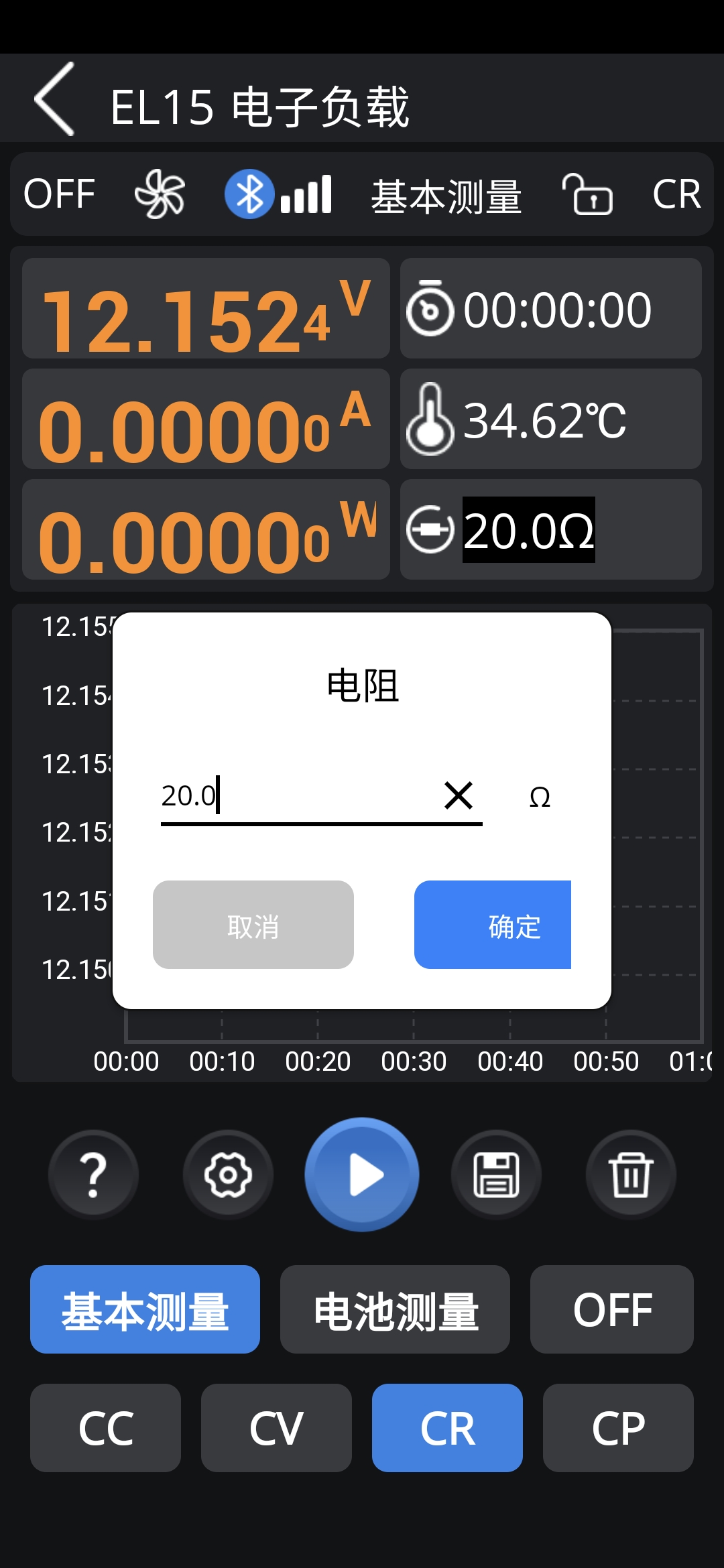
Task: Cancel the resistance dialog with 取消
Action: tap(253, 925)
